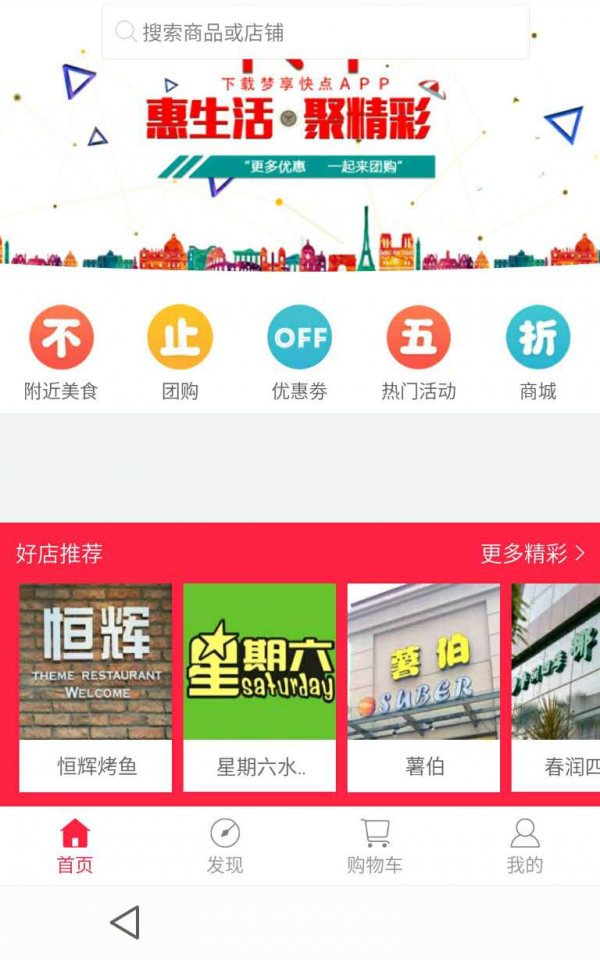The image size is (600, 960).
Task: Go to the 商城 mall
Action: [x=538, y=352]
